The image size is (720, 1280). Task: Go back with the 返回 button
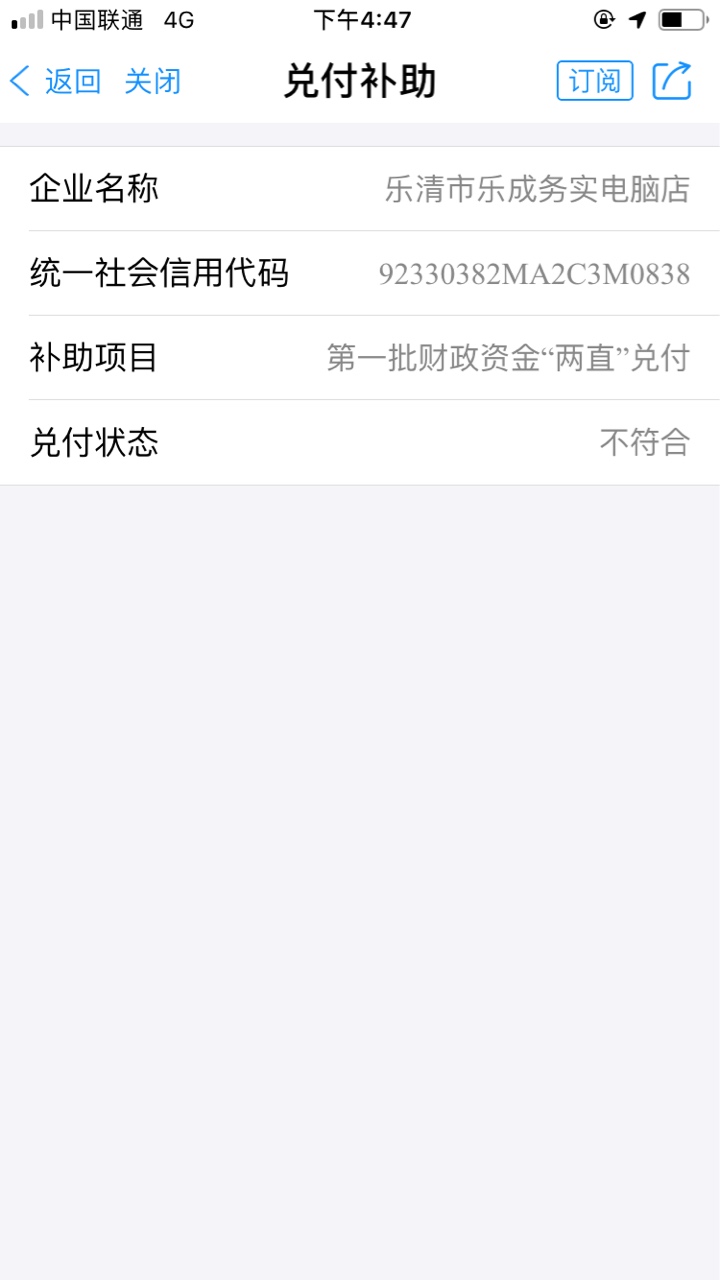point(56,81)
